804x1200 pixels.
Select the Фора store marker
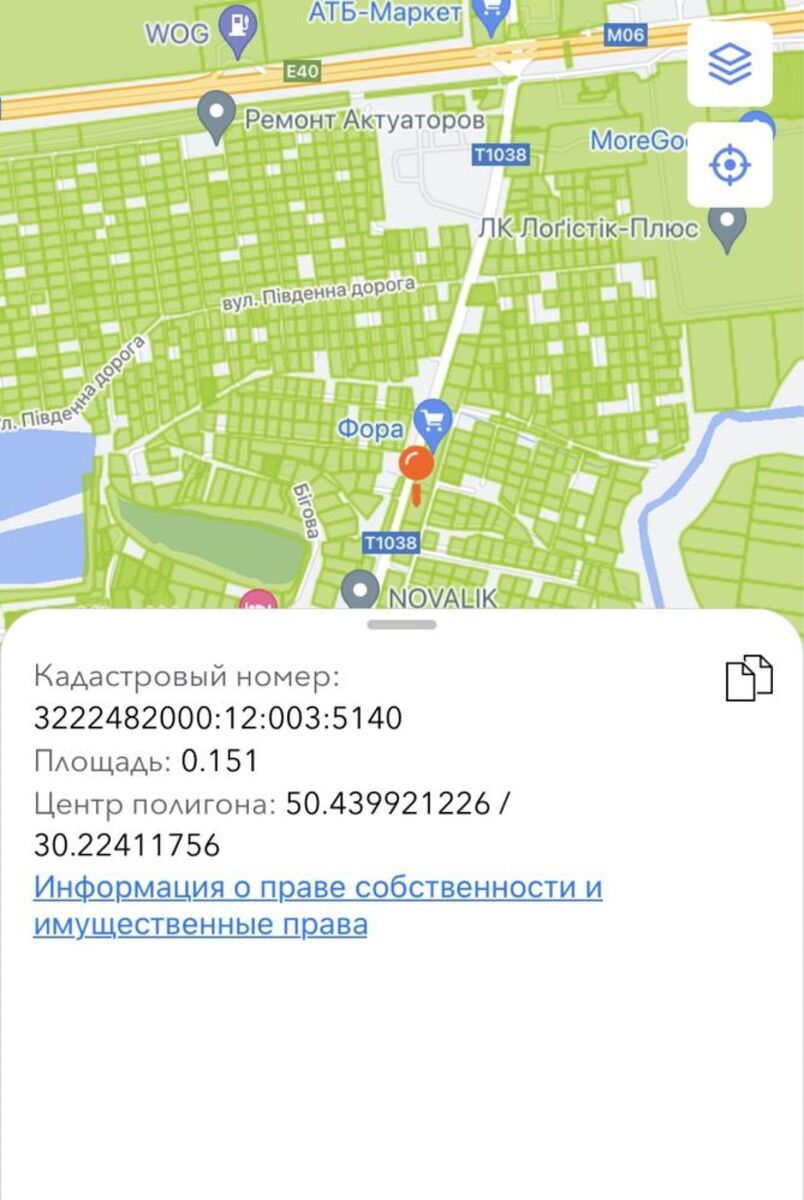[x=433, y=423]
